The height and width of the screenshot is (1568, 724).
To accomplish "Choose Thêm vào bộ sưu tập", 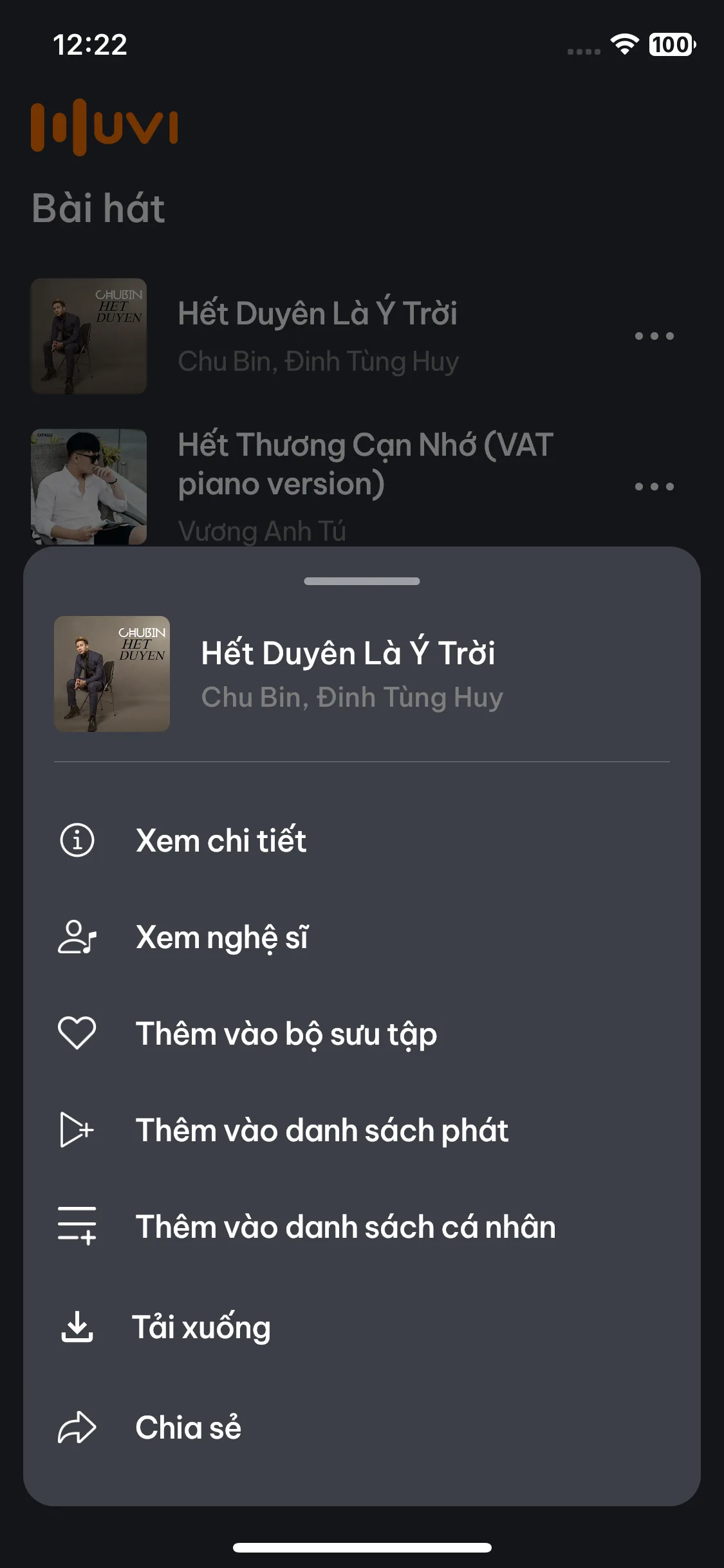I will coord(286,1034).
